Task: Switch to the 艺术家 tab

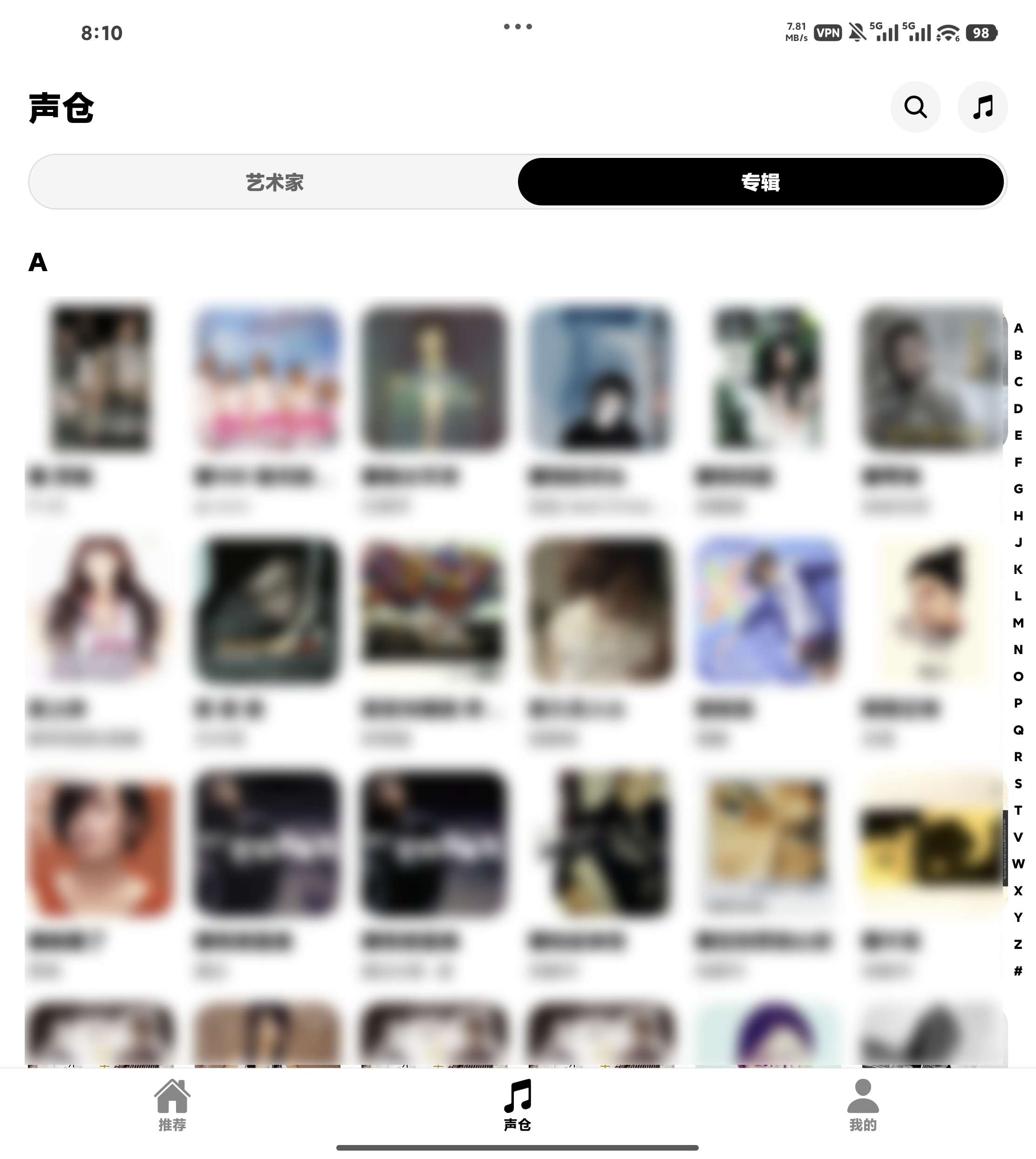Action: click(x=274, y=182)
